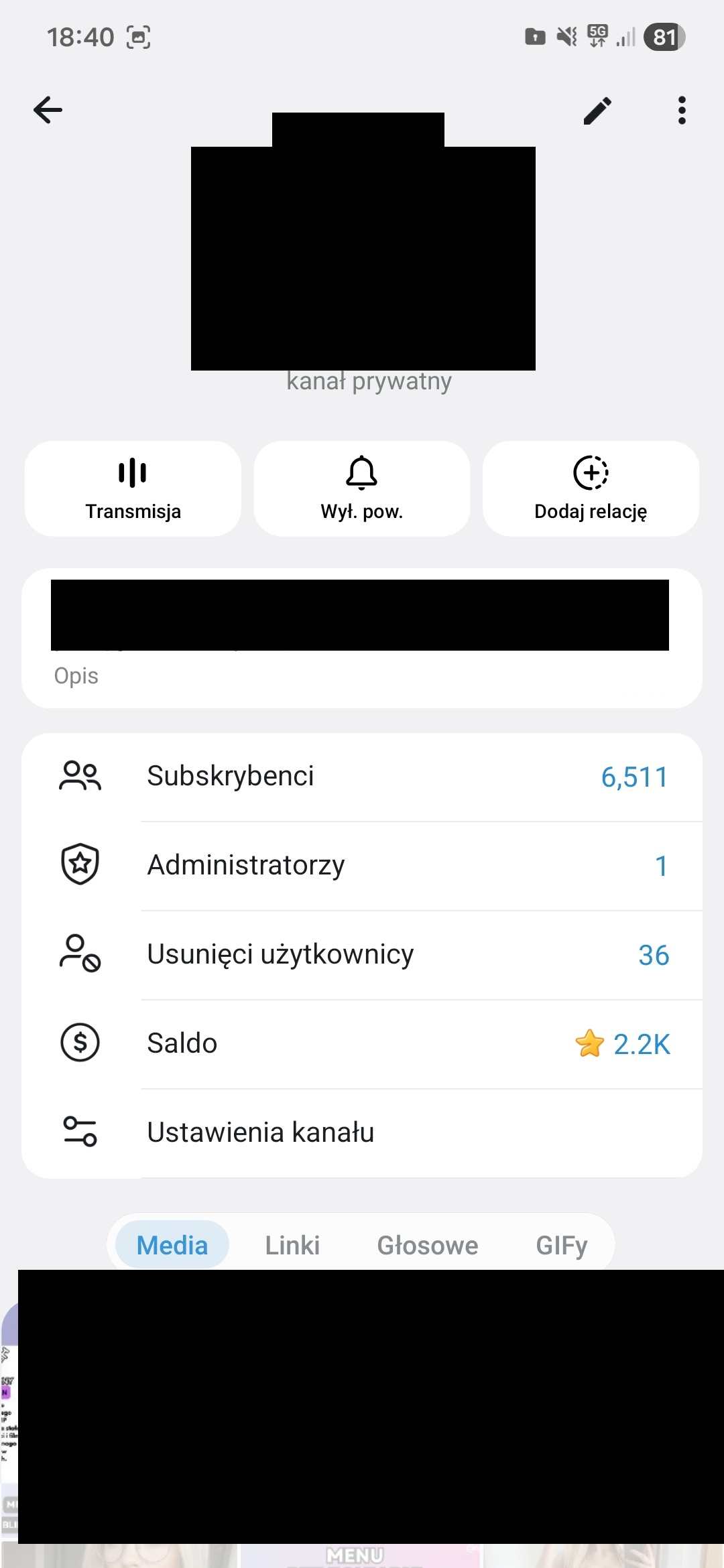Screen dimensions: 724x1568
Task: Tap the Wył. pow. notifications button
Action: (362, 488)
